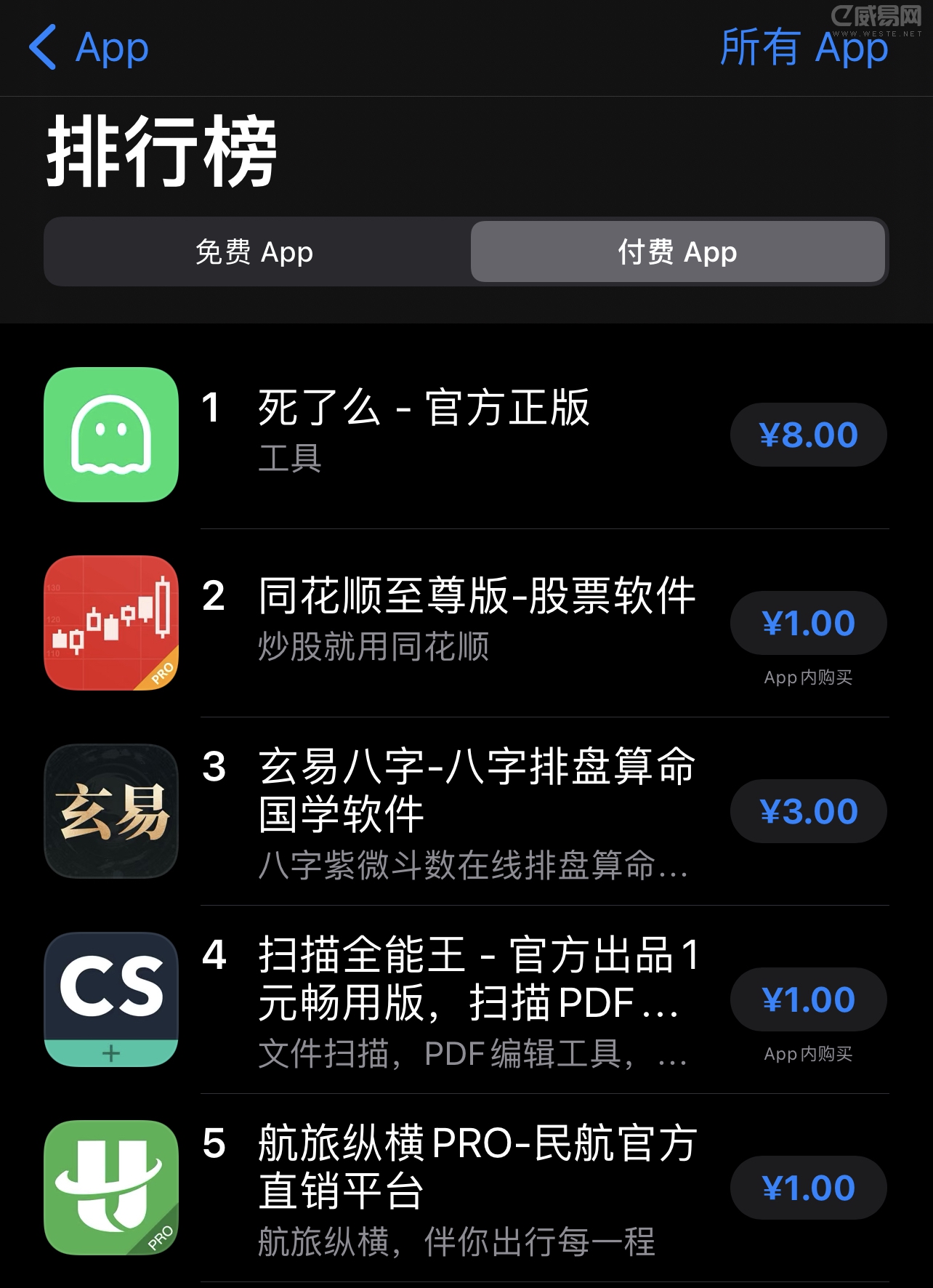Open 同花顺至尊版-股票软件 details
This screenshot has width=933, height=1288.
(x=476, y=596)
